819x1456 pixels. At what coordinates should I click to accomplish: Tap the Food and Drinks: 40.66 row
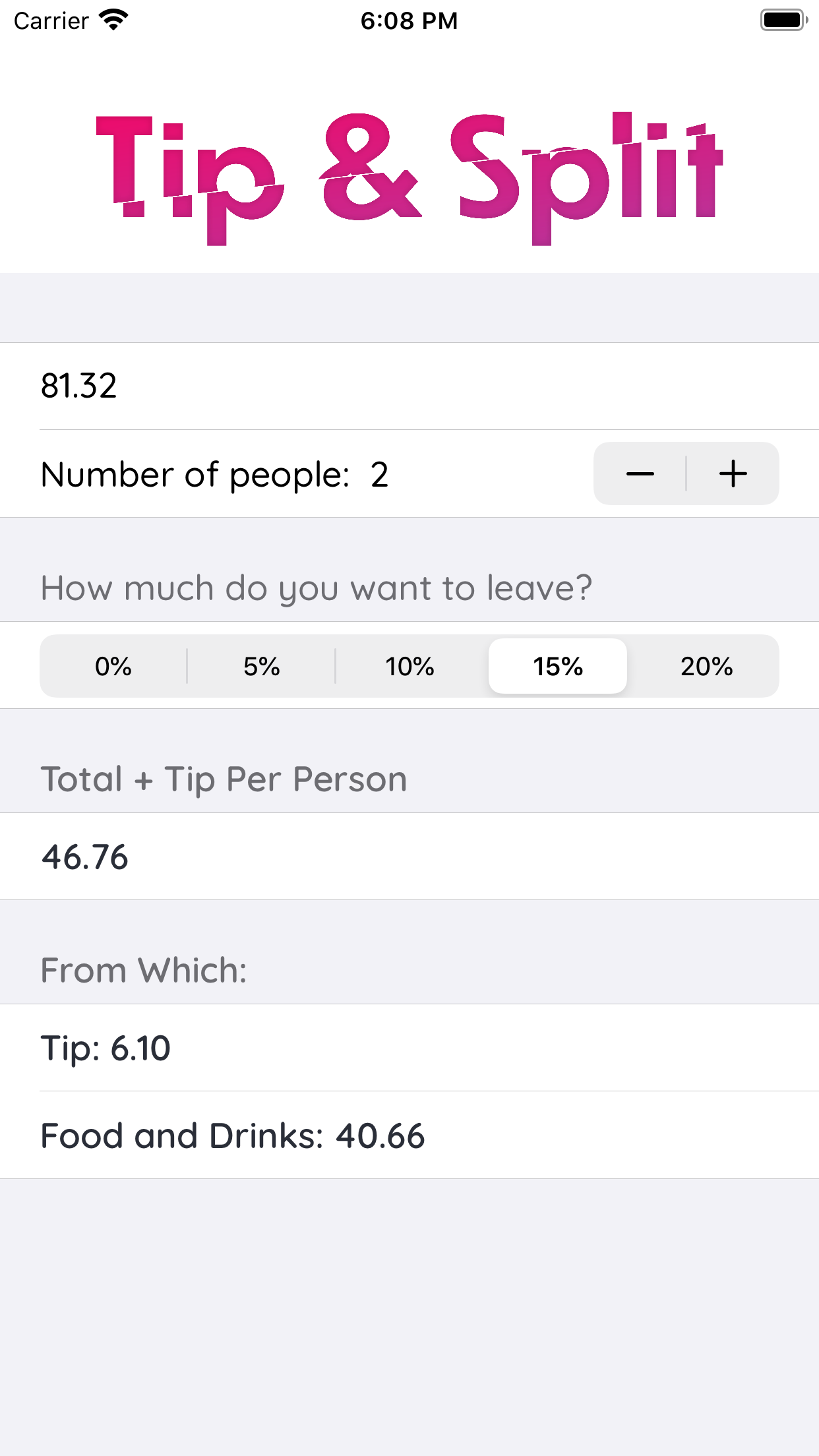[x=233, y=1136]
